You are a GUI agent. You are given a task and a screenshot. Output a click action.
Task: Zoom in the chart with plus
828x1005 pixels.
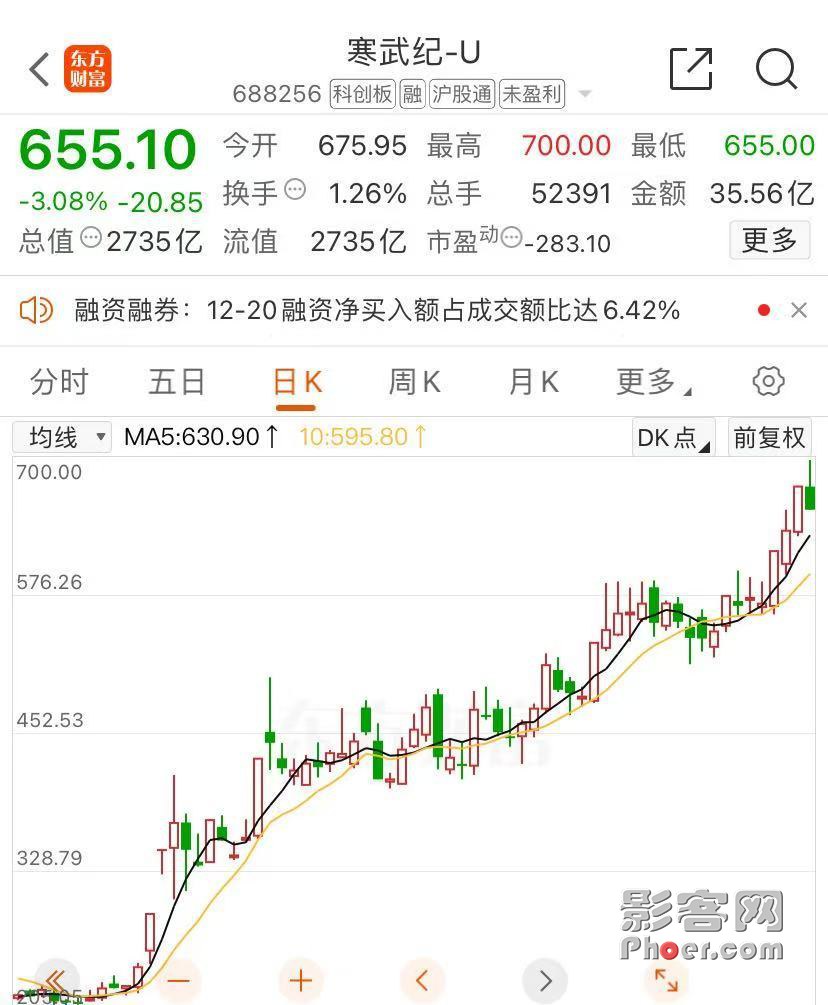pyautogui.click(x=301, y=980)
